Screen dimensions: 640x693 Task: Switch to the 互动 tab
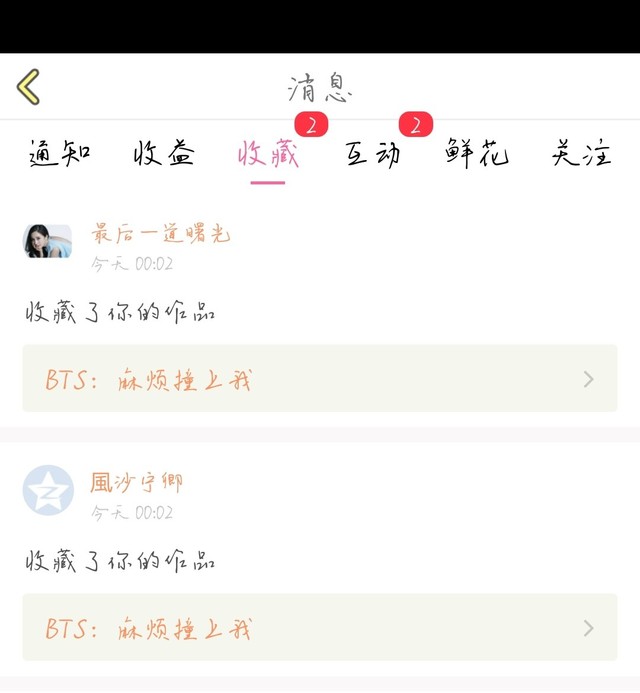tap(373, 154)
